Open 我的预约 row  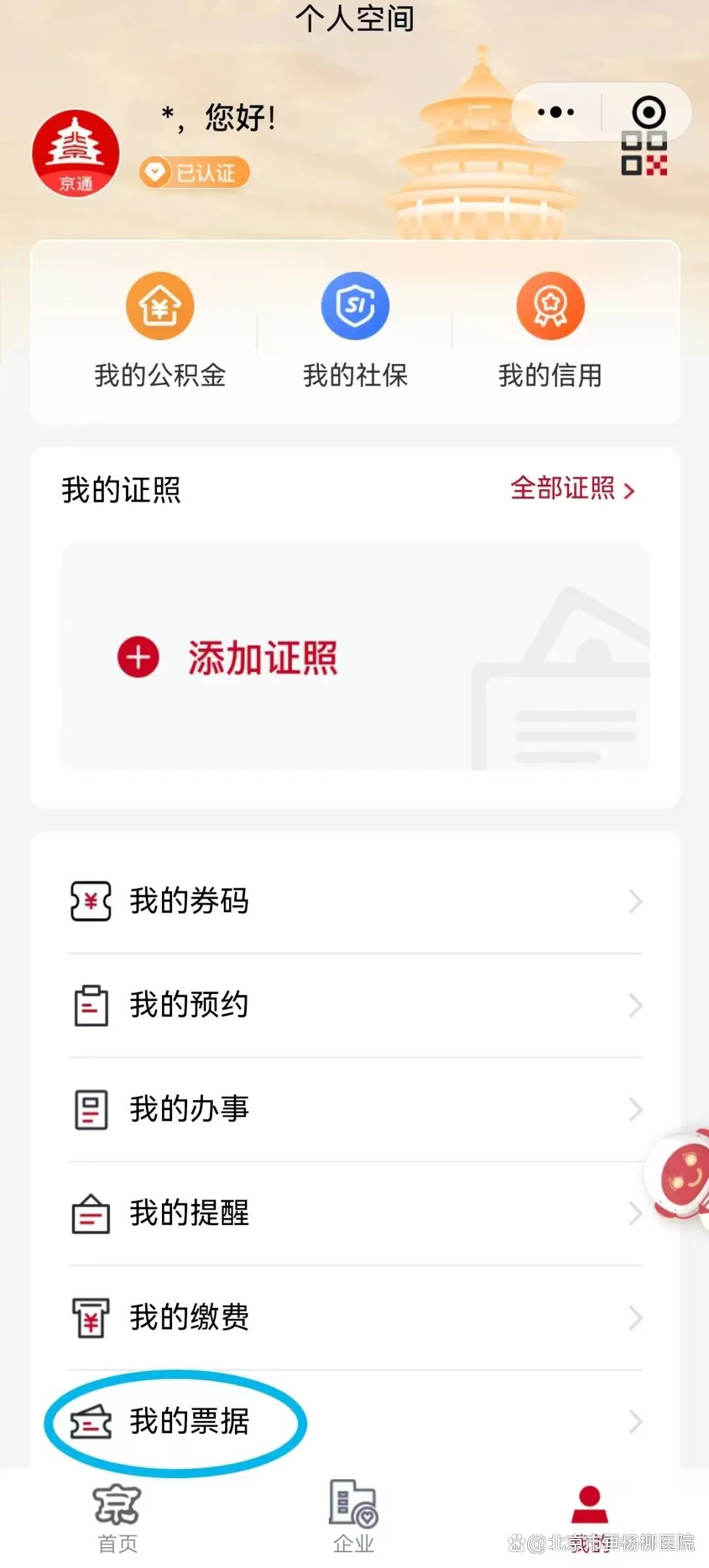point(354,1005)
